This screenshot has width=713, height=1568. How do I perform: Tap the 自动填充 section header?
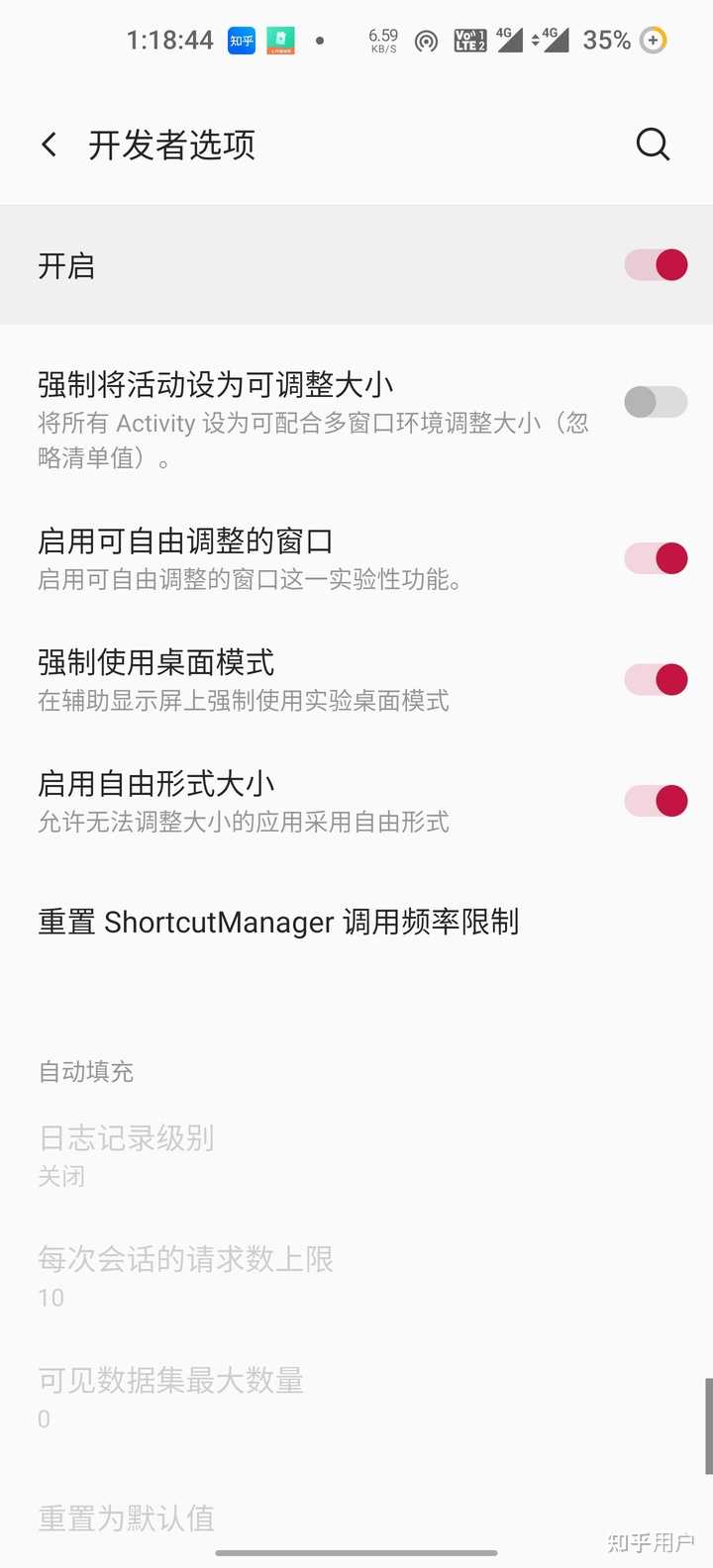[85, 1071]
